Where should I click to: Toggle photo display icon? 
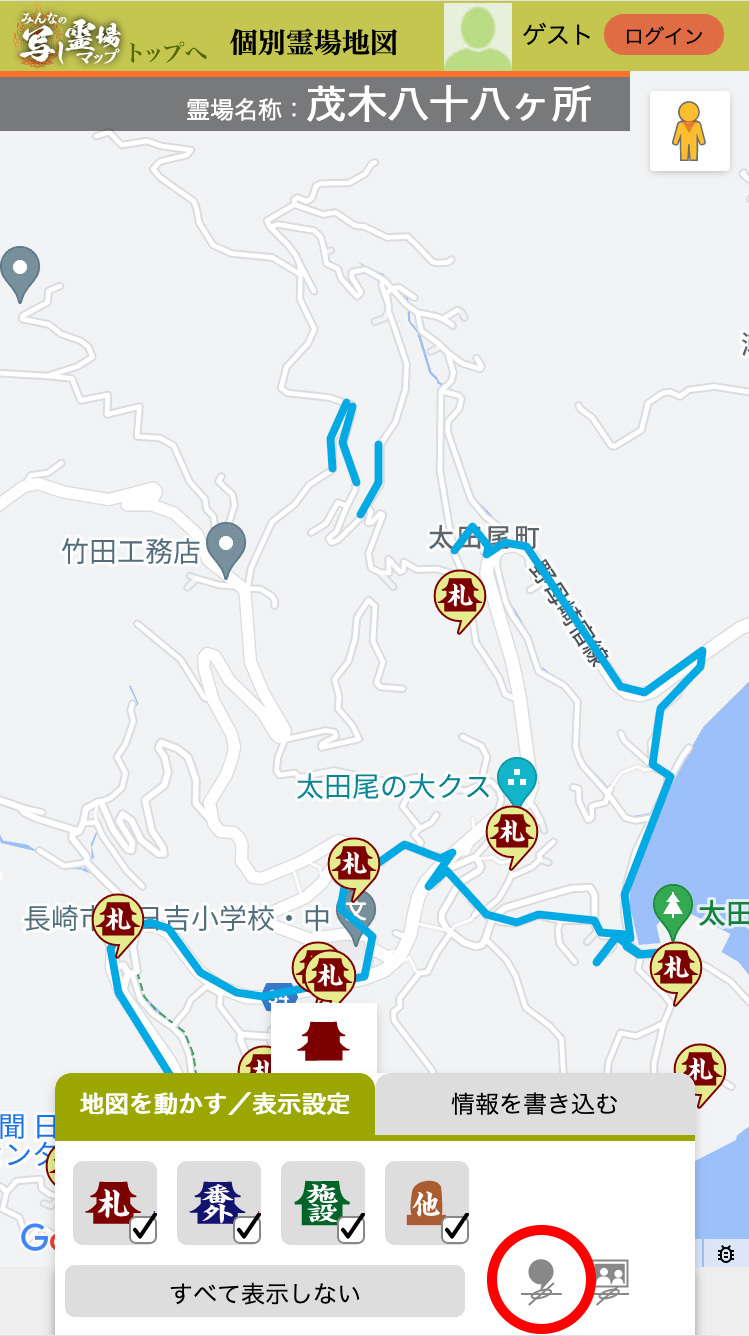pyautogui.click(x=610, y=1280)
